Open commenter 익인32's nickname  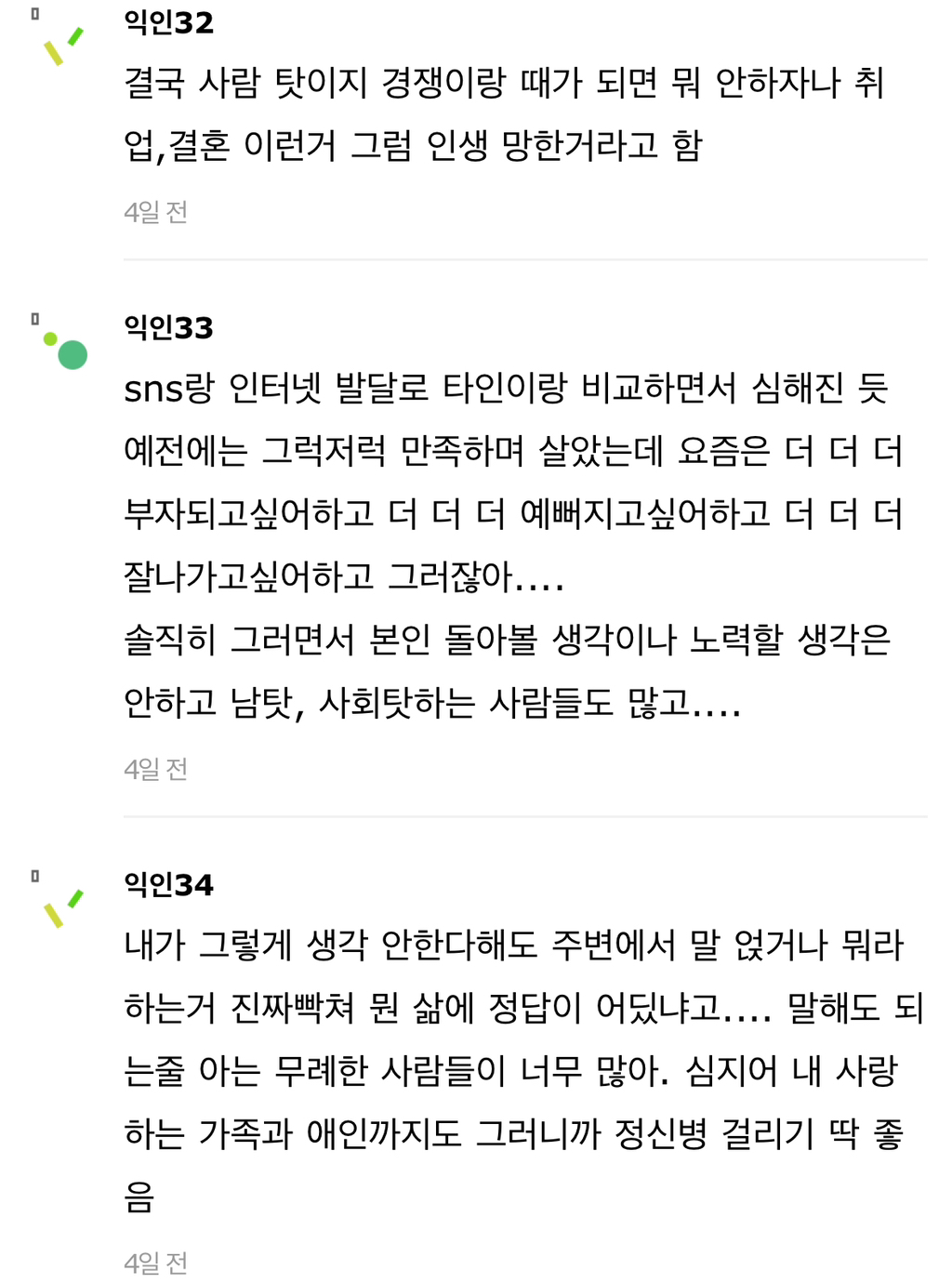[x=168, y=22]
